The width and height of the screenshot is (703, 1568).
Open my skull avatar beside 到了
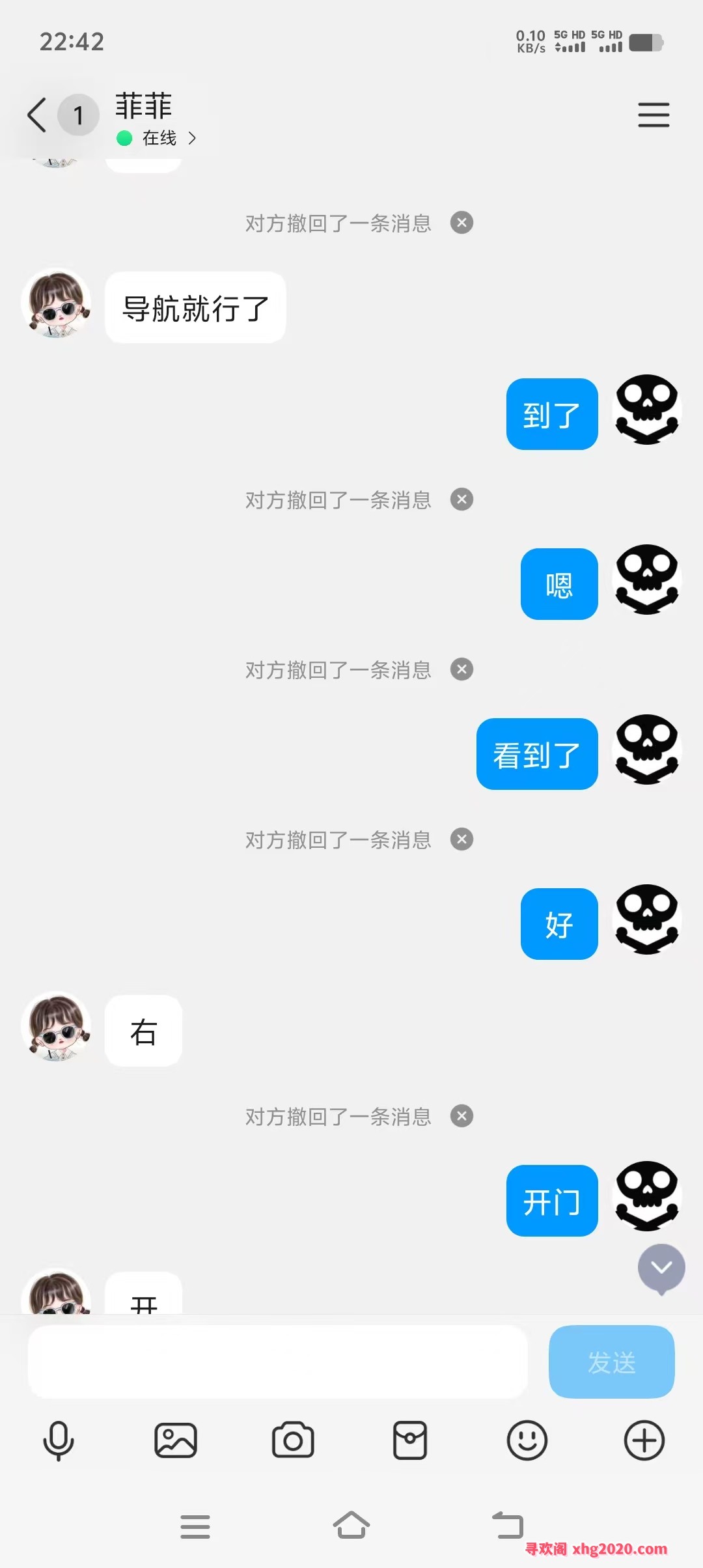[x=646, y=410]
